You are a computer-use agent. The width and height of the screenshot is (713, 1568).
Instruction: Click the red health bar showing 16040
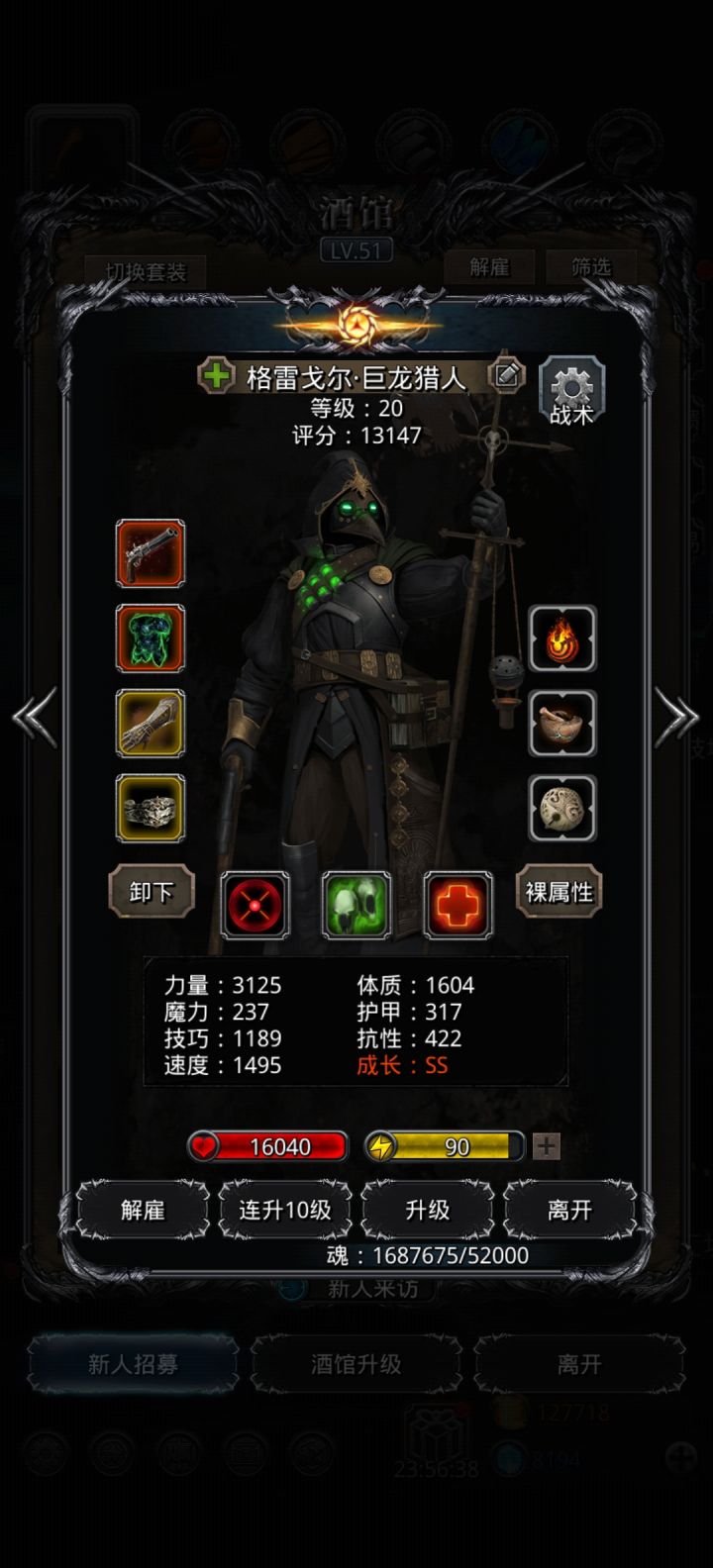[x=265, y=1146]
